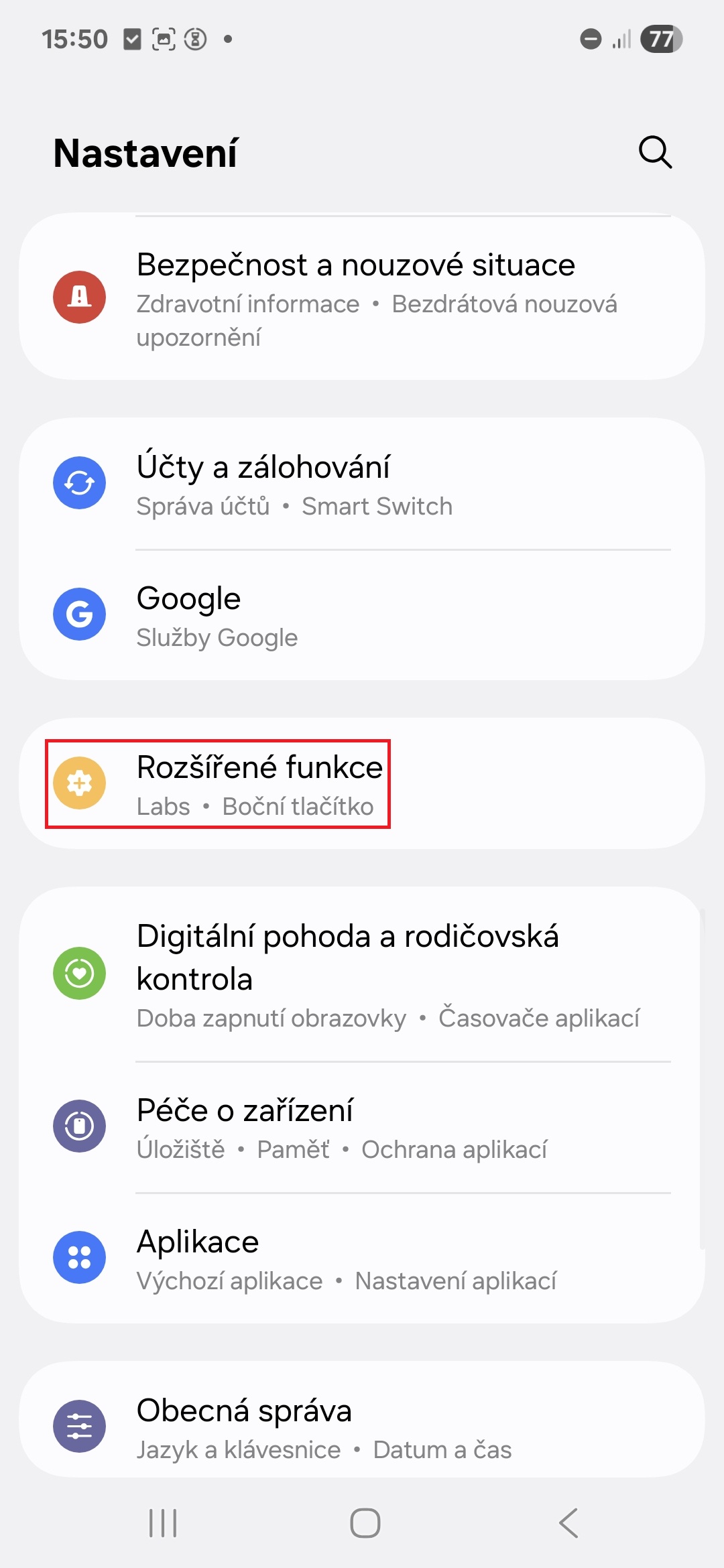Select Rozšířené funkce
This screenshot has width=724, height=1568.
[362, 784]
